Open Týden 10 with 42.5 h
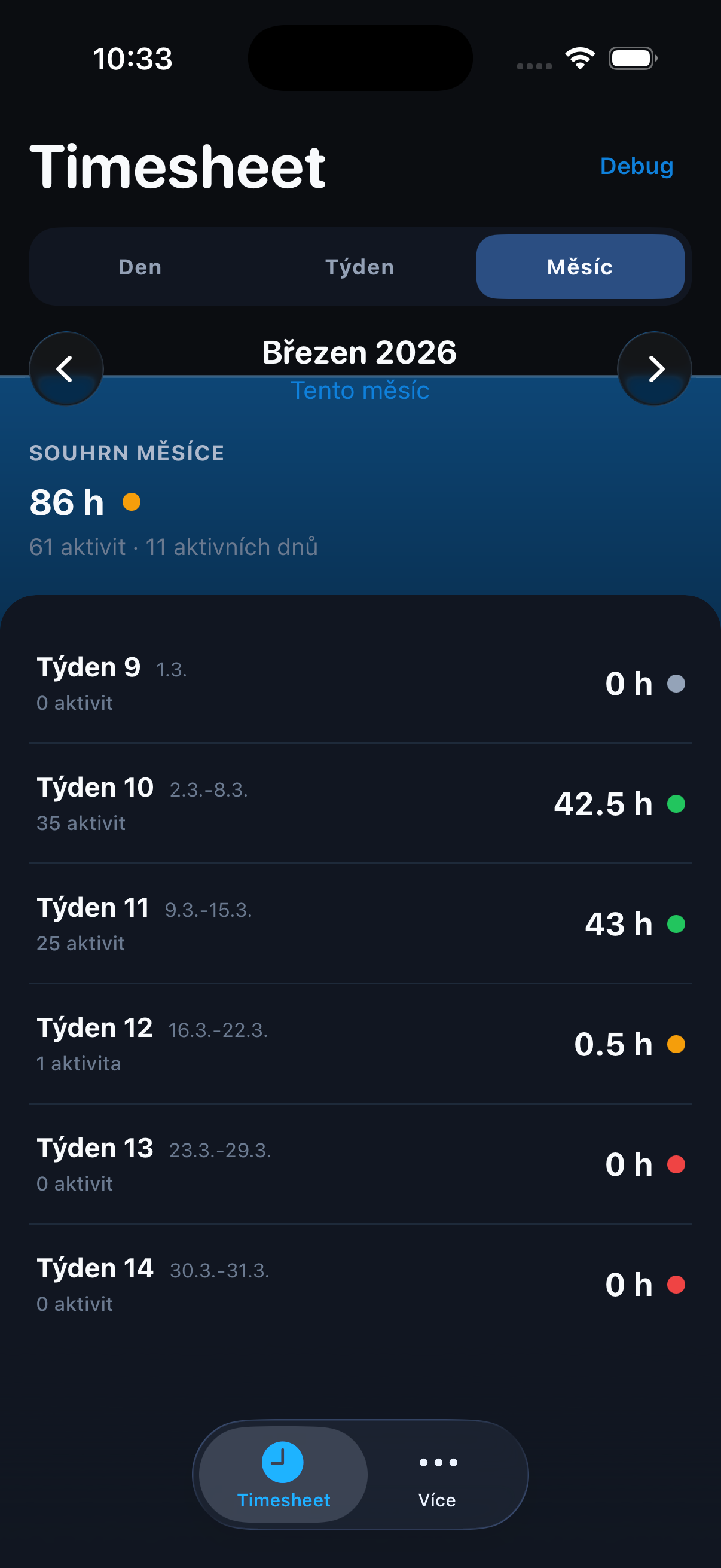The width and height of the screenshot is (721, 1568). (x=359, y=804)
